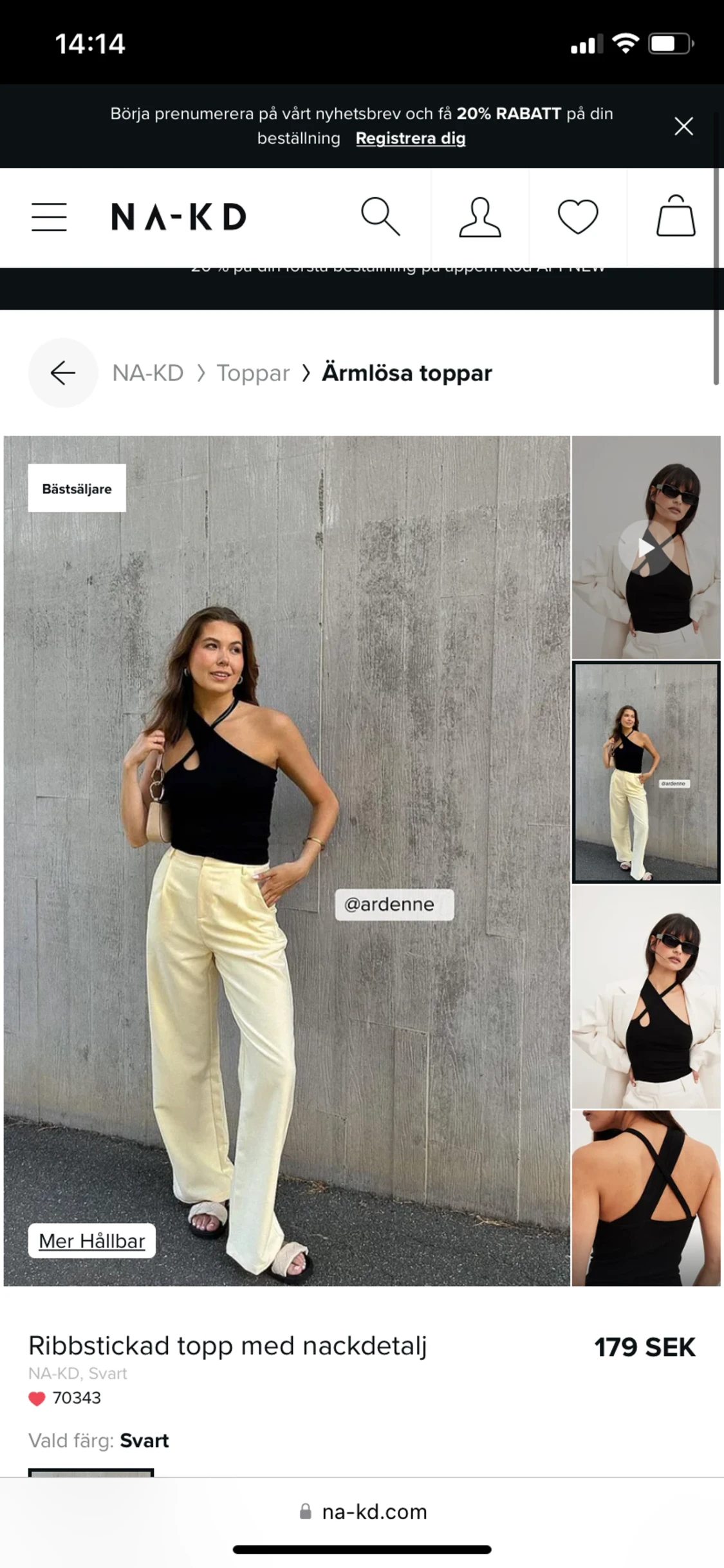The width and height of the screenshot is (724, 1568).
Task: Select the front view sunglasses thumbnail
Action: (645, 996)
